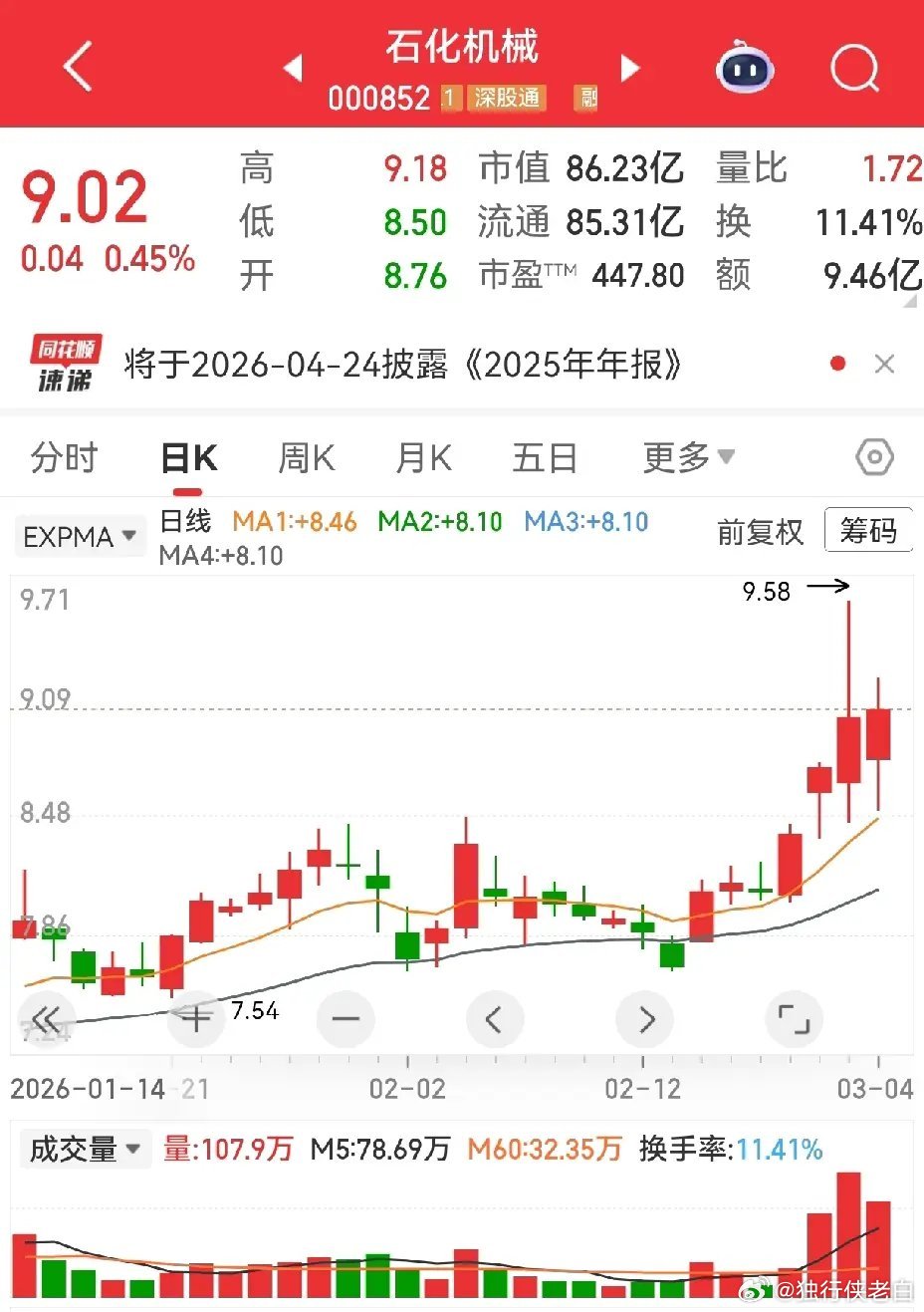
Task: Select the 月K tab
Action: tap(424, 458)
